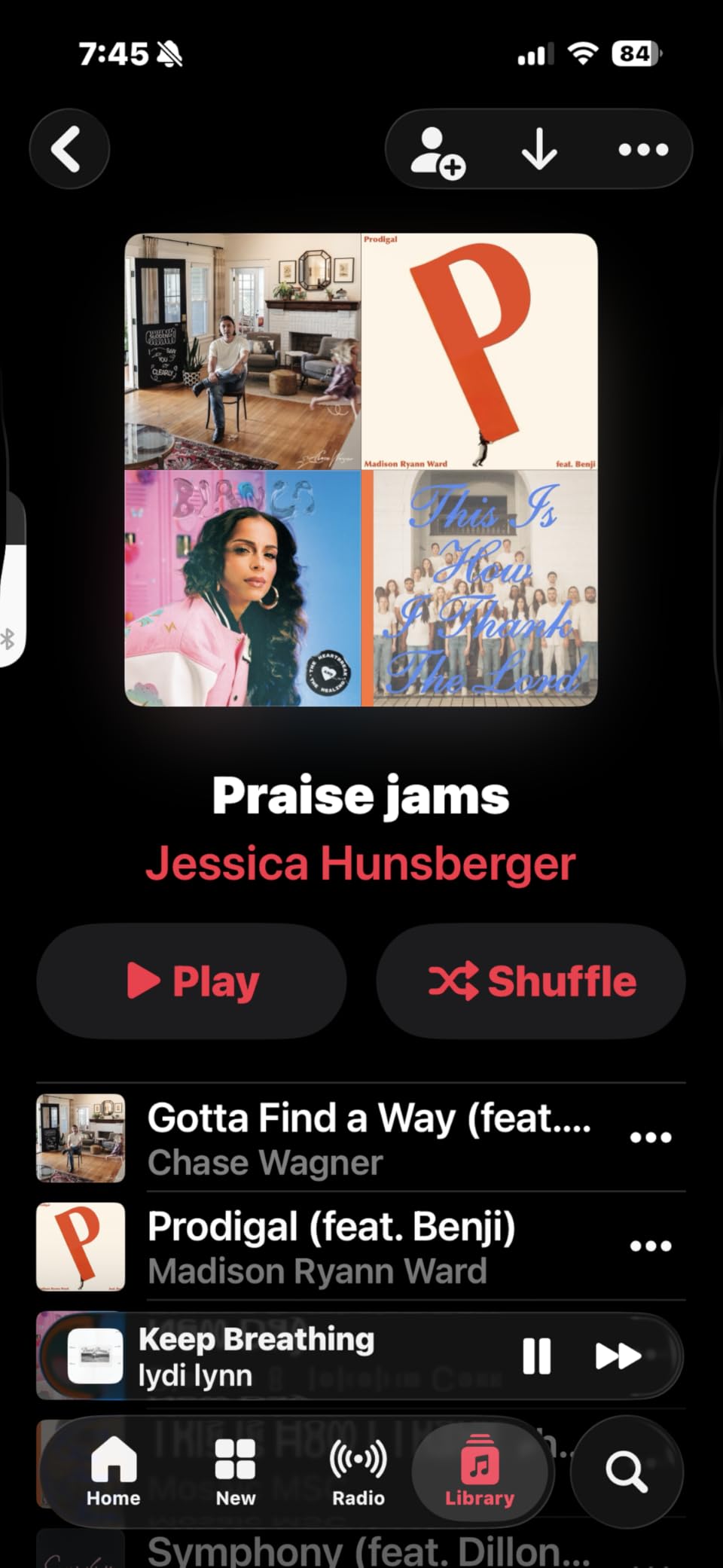This screenshot has width=723, height=1568.
Task: Open the collaborate add-person icon
Action: 438,151
